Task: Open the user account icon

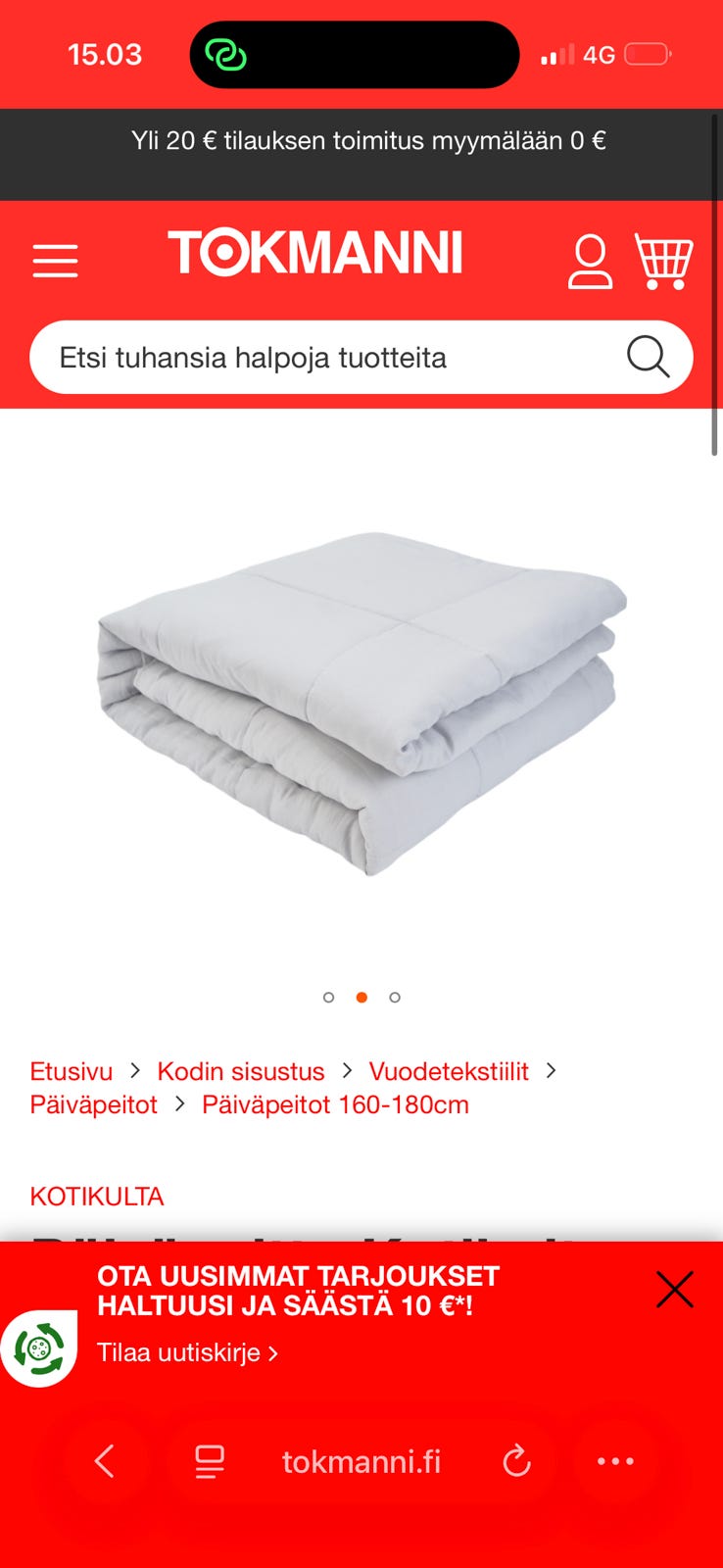Action: click(x=590, y=261)
